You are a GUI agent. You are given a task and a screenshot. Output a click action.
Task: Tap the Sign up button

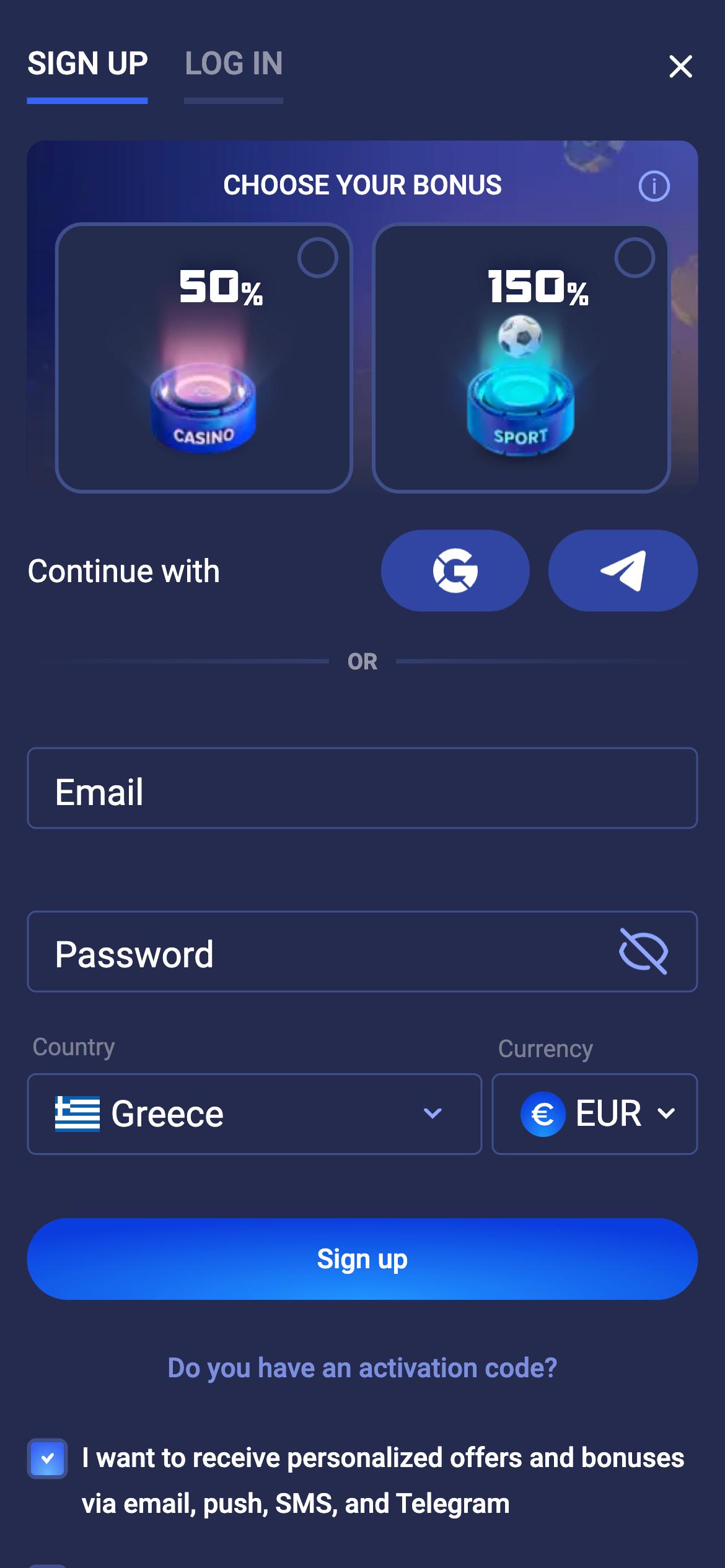click(362, 1259)
